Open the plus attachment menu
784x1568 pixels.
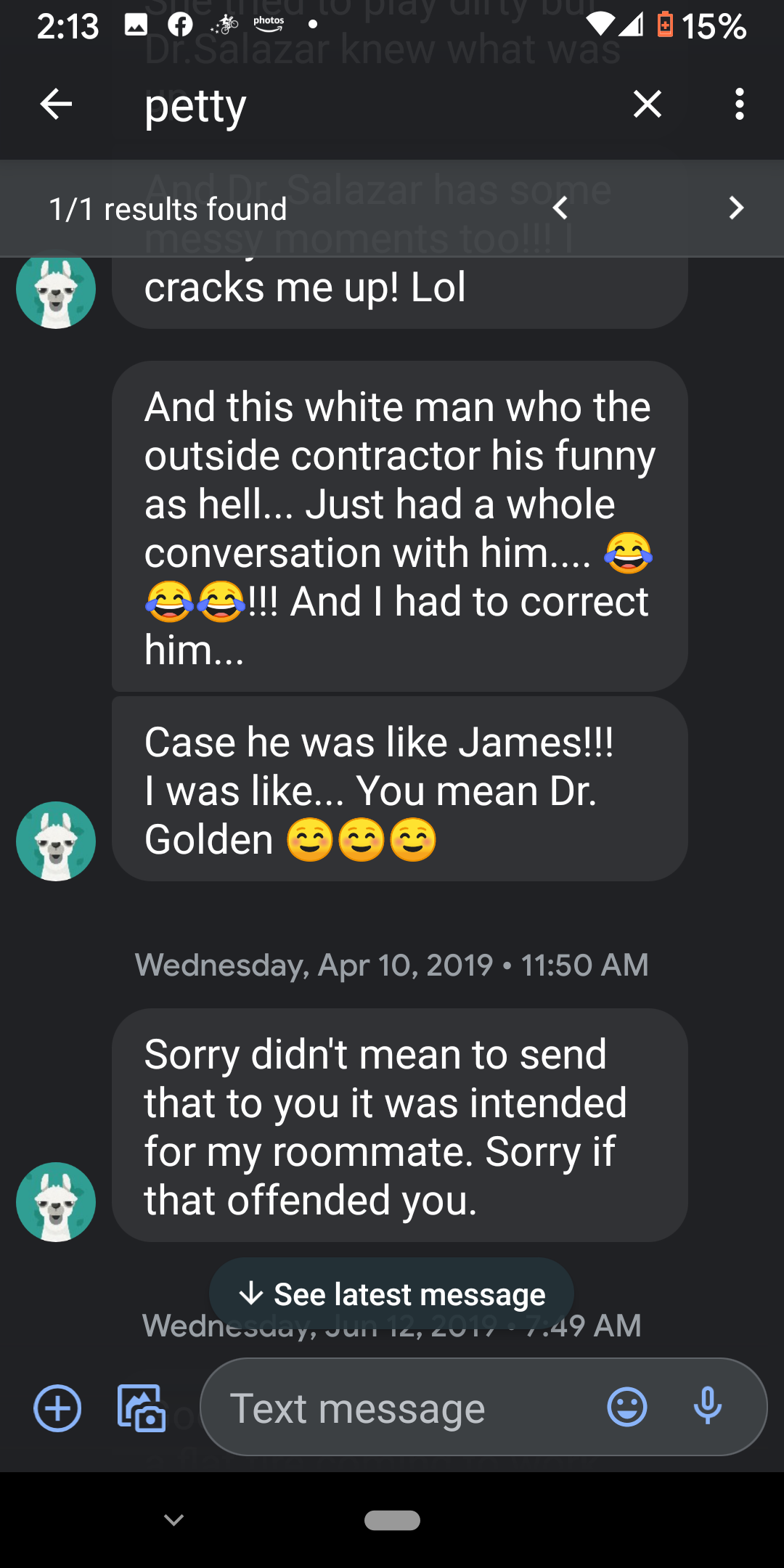[x=57, y=1408]
